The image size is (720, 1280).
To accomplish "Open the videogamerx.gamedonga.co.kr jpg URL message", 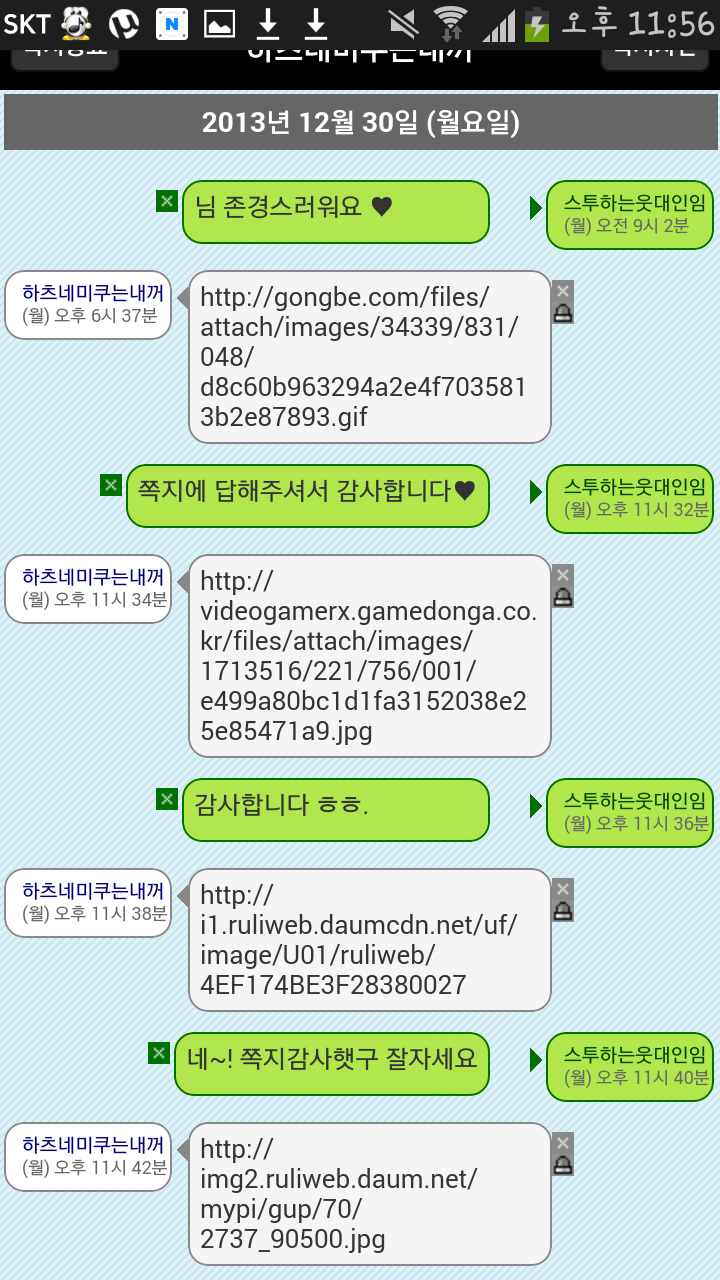I will click(370, 656).
